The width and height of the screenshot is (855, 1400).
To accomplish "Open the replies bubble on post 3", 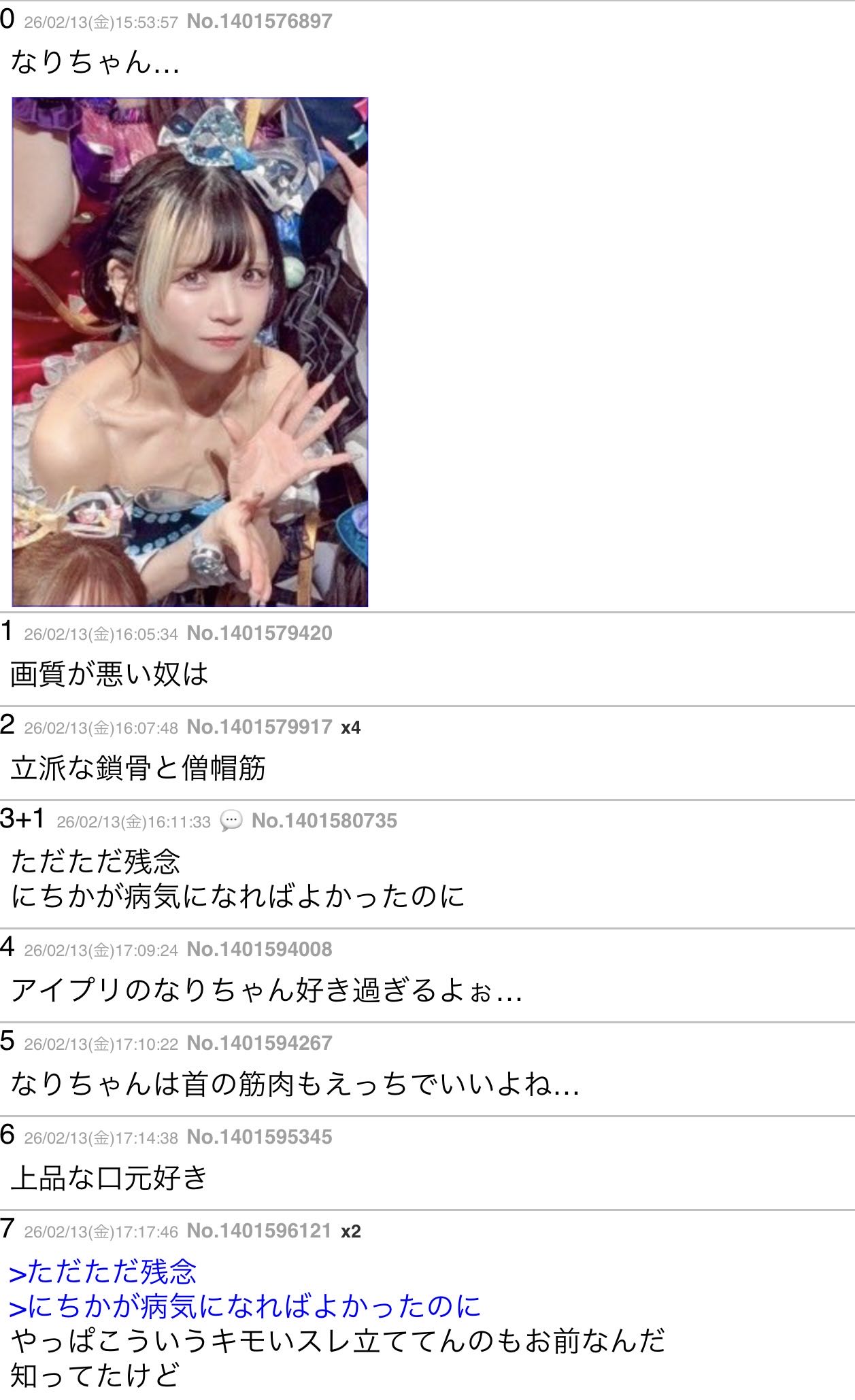I will pyautogui.click(x=231, y=821).
